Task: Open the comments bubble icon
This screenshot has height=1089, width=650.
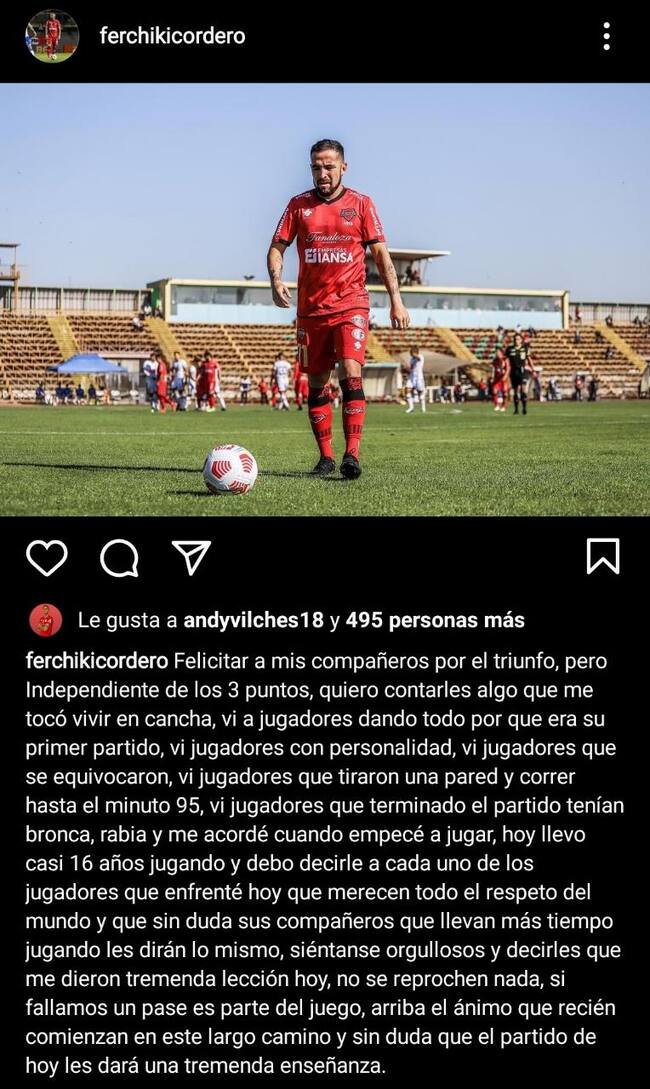Action: [x=119, y=558]
